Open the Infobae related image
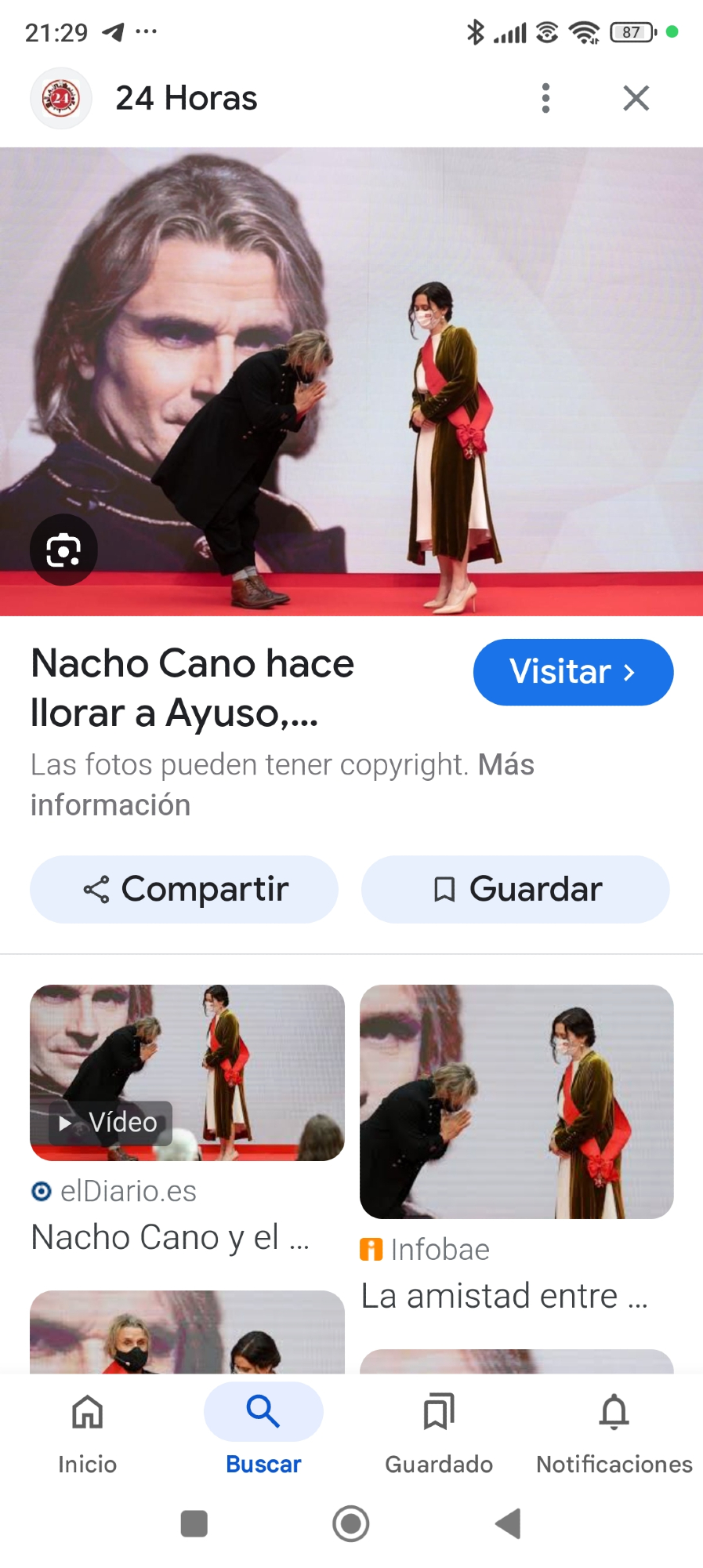703x1568 pixels. point(516,1102)
